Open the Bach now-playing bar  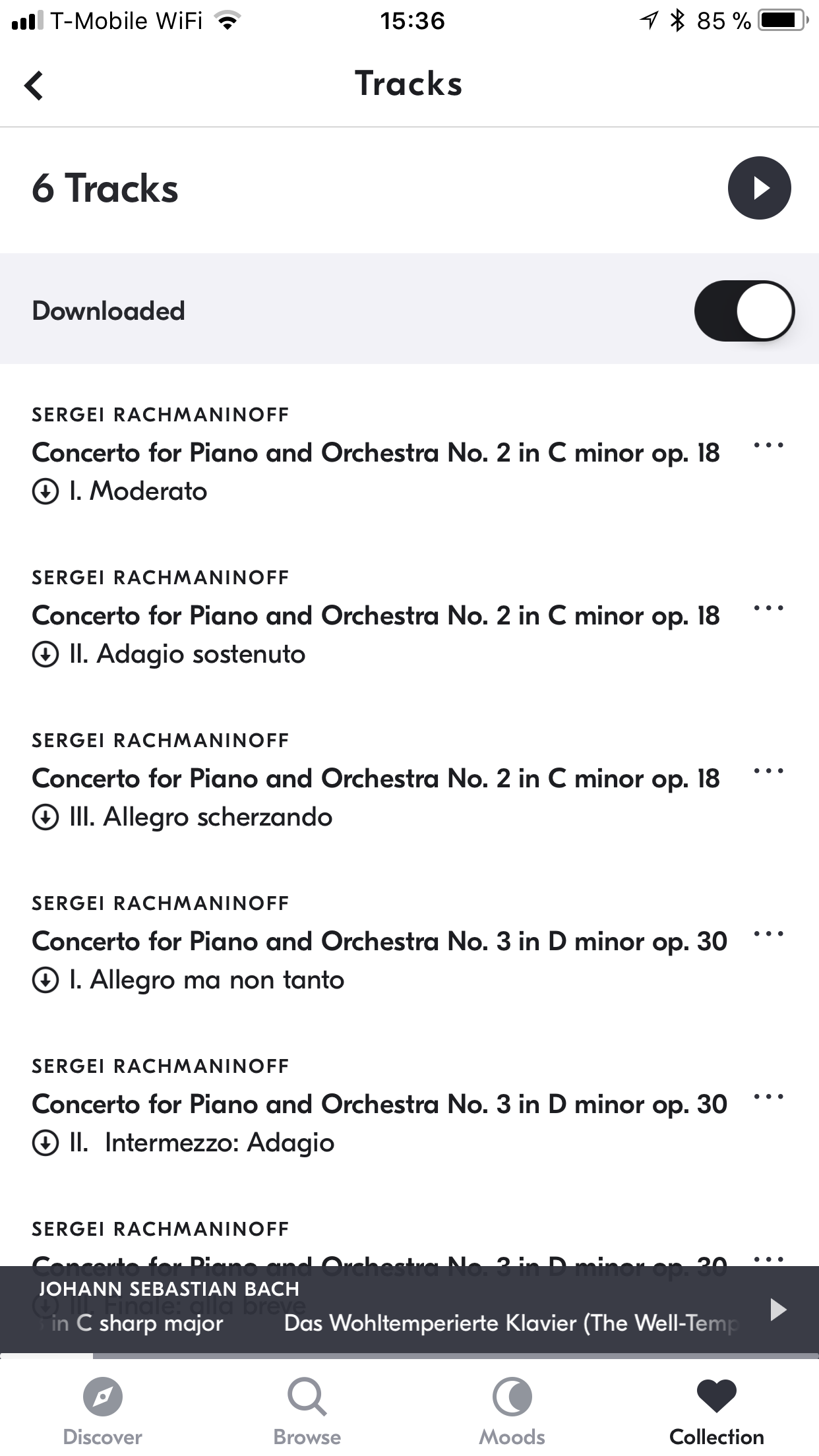click(396, 1309)
